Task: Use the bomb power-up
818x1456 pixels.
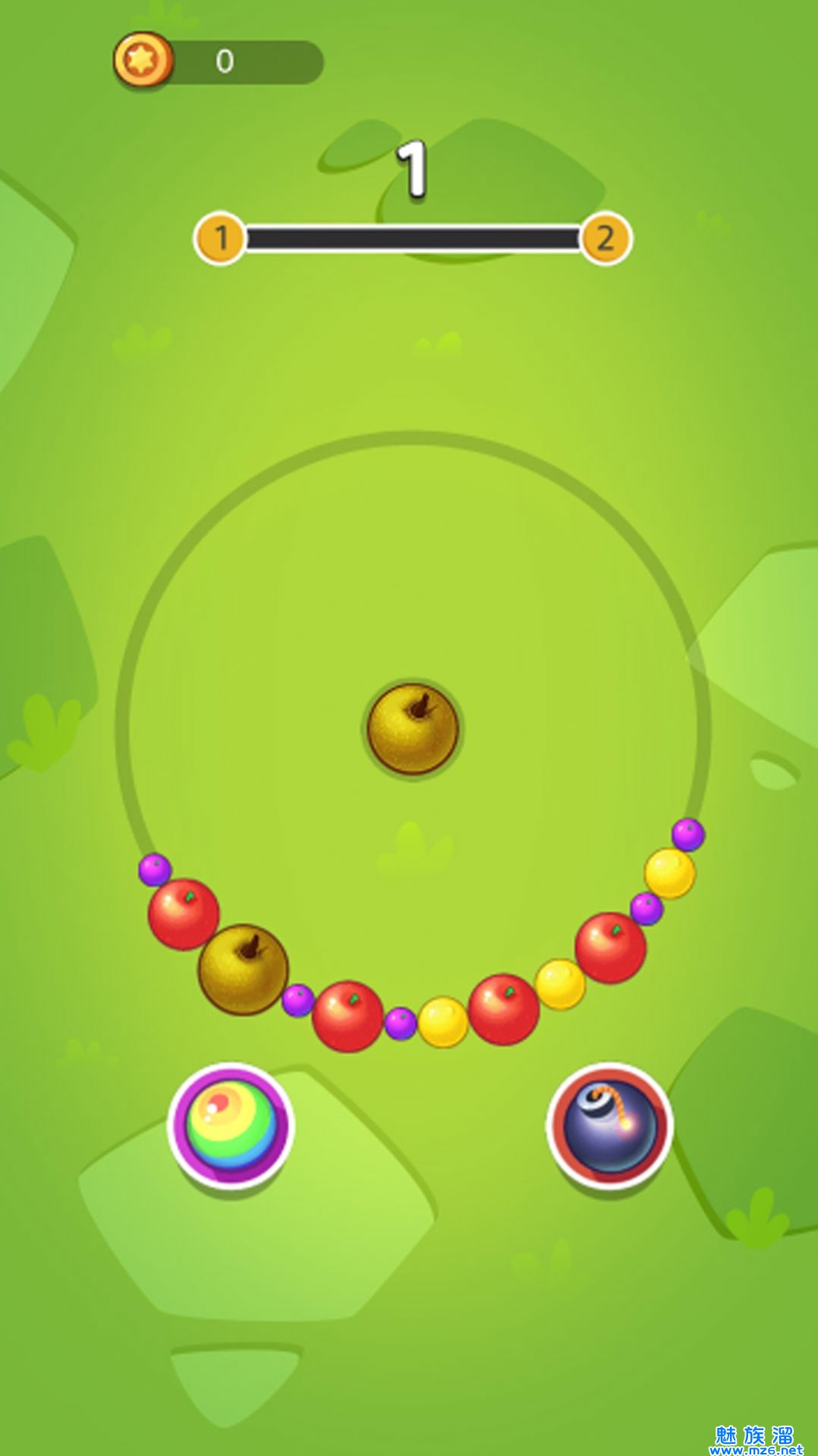Action: 609,1126
